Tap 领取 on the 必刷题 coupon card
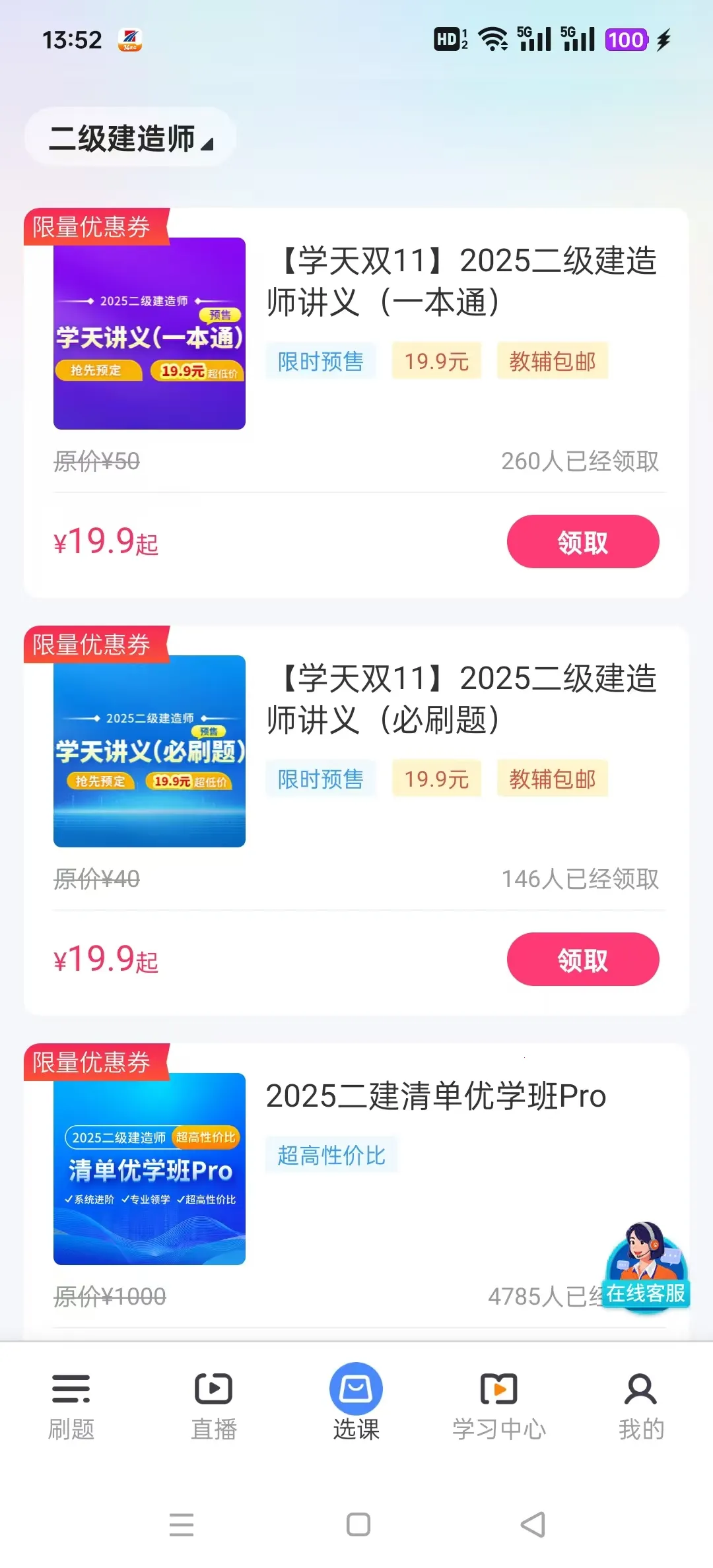Viewport: 713px width, 1568px height. point(583,960)
